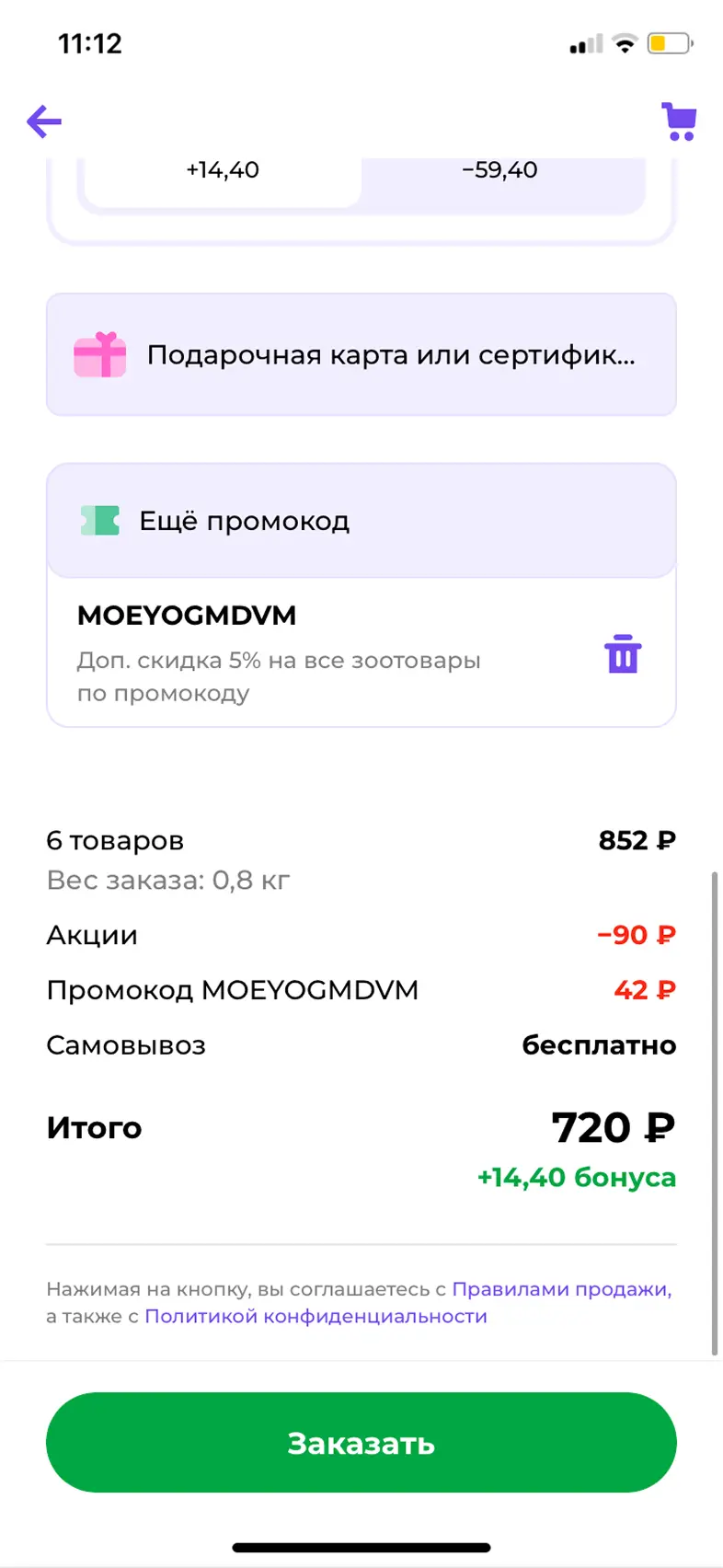The width and height of the screenshot is (723, 1568).
Task: Open the gift card or certificate row
Action: 361,355
